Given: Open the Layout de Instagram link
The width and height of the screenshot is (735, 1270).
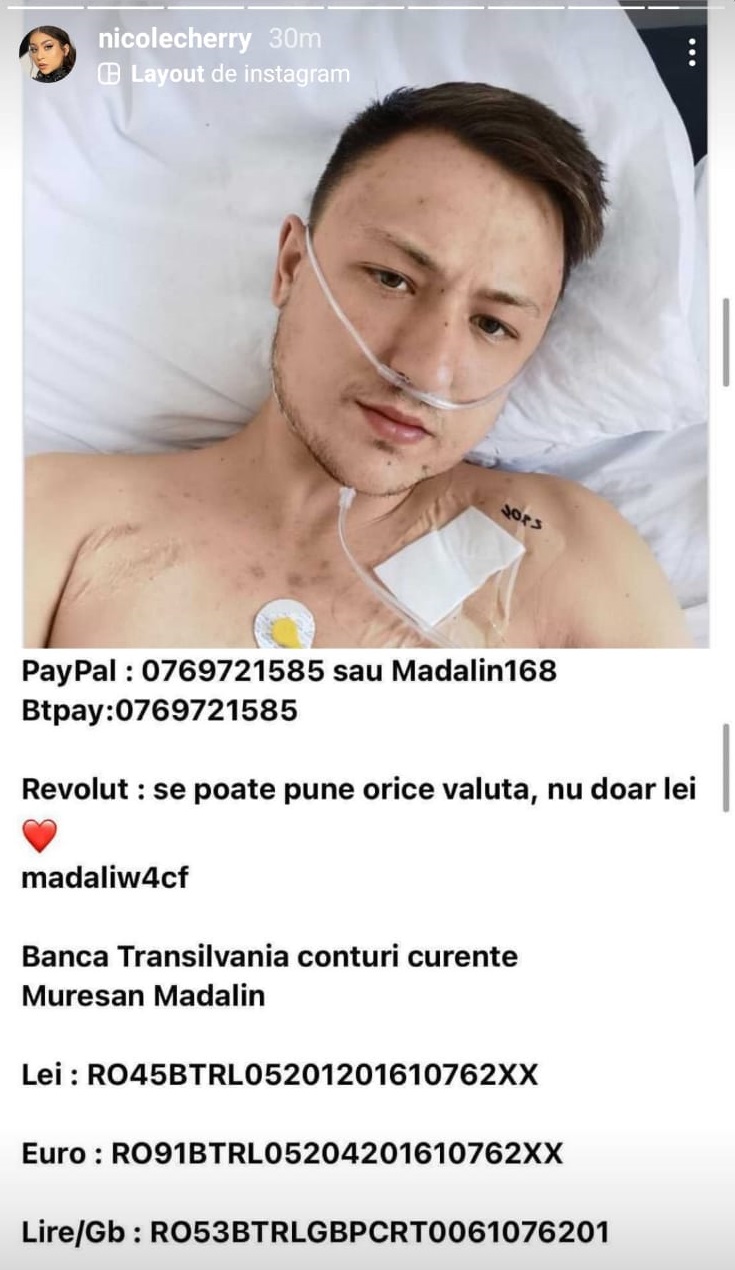Looking at the screenshot, I should (225, 74).
